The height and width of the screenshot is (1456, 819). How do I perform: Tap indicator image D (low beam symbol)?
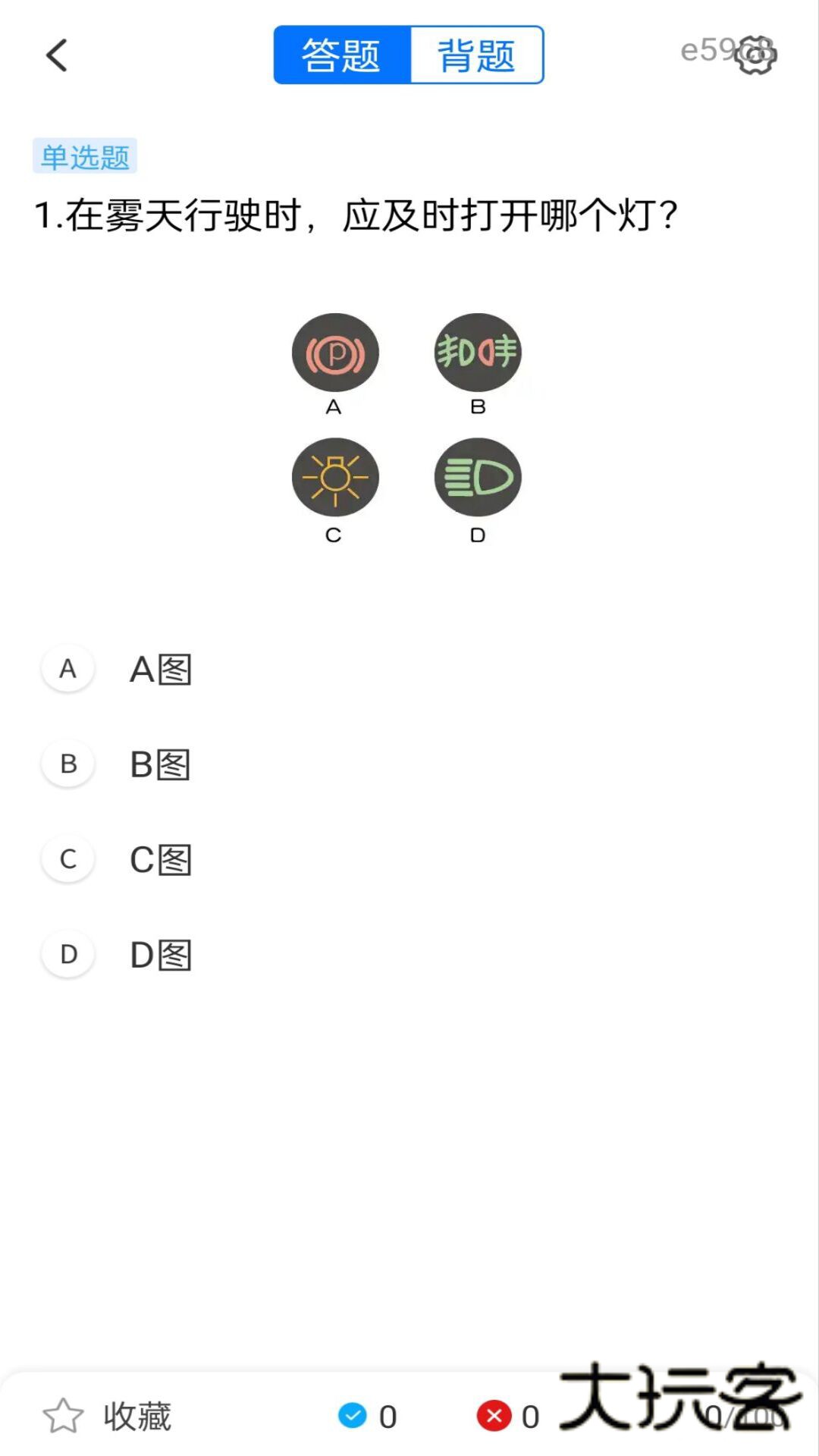pos(477,478)
